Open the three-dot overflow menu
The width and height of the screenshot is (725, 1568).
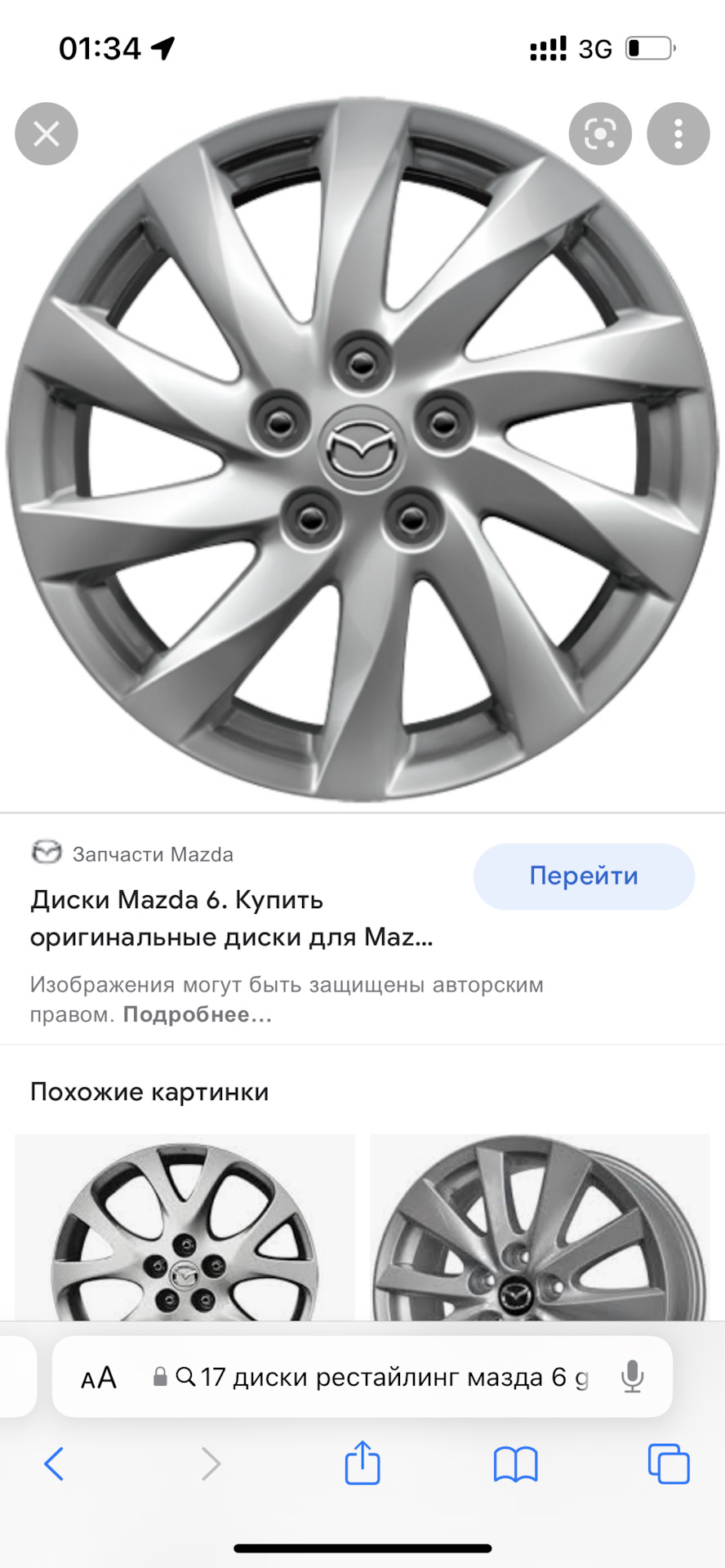point(678,134)
